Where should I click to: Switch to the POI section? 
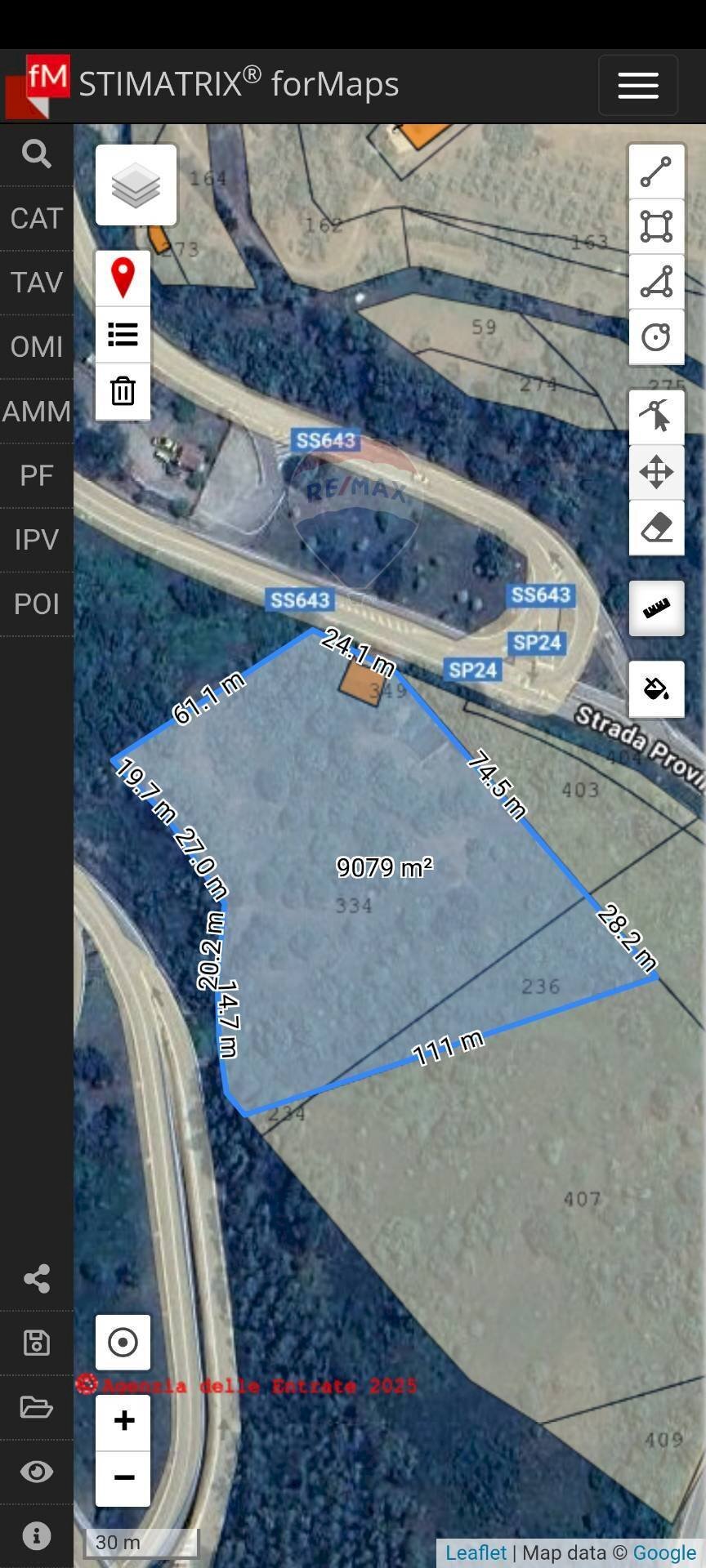[37, 603]
